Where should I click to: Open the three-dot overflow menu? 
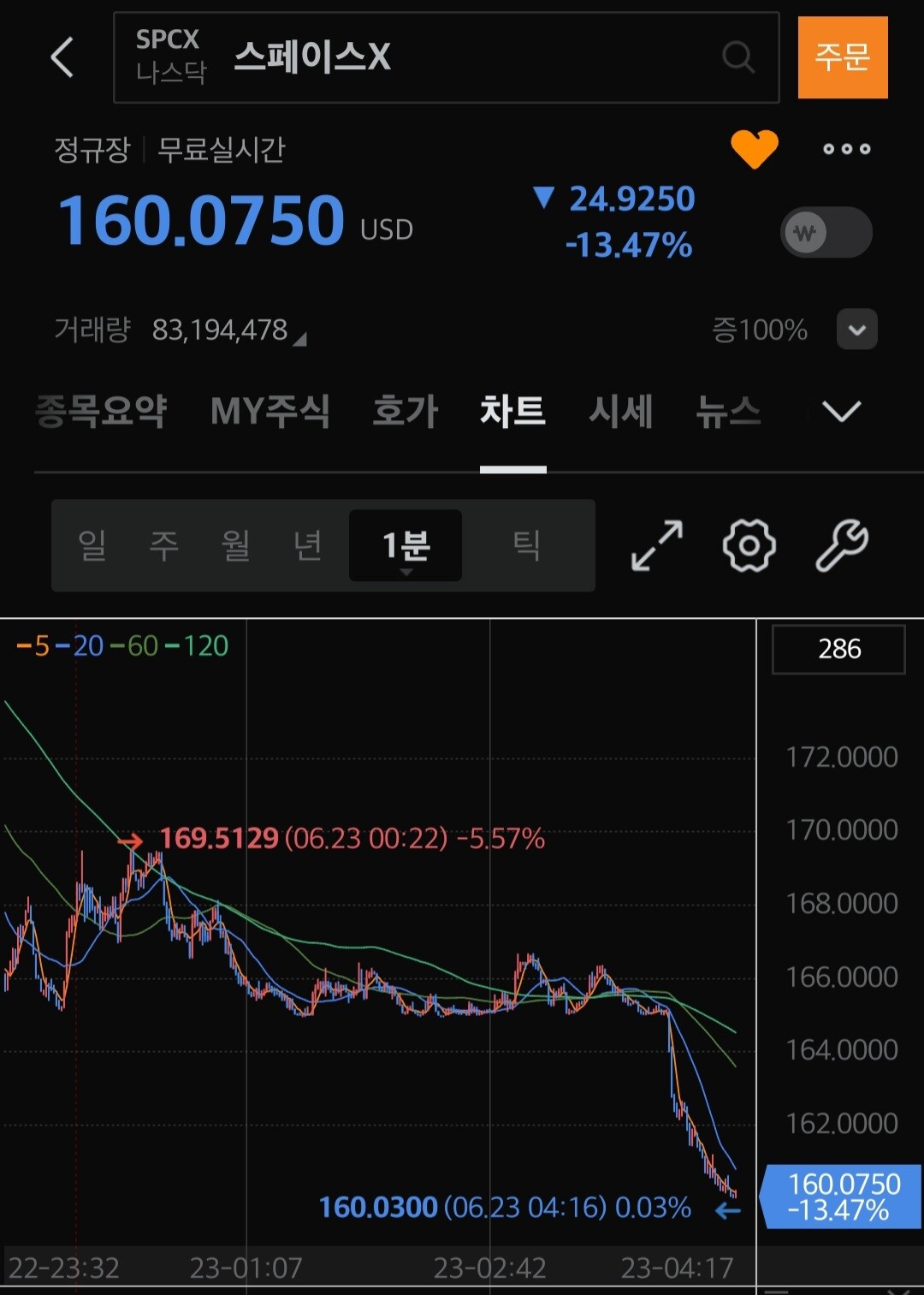point(846,149)
